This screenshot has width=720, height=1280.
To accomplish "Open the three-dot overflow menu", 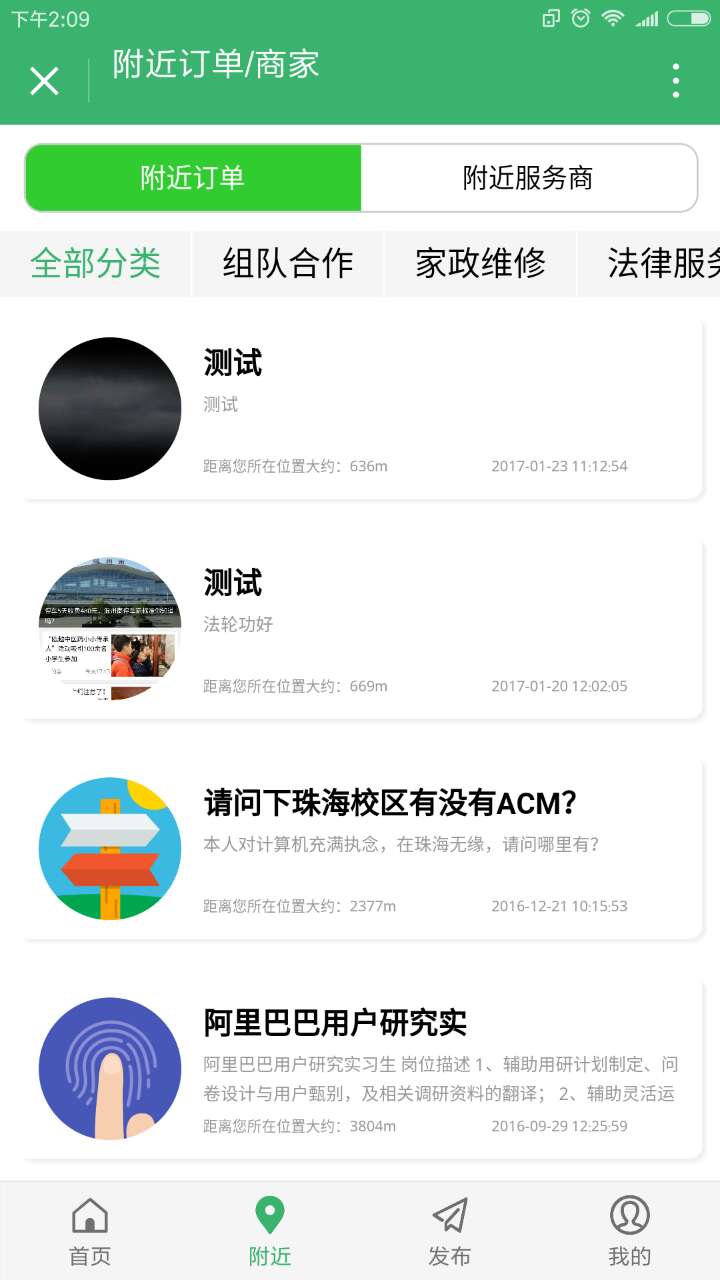I will coord(676,81).
